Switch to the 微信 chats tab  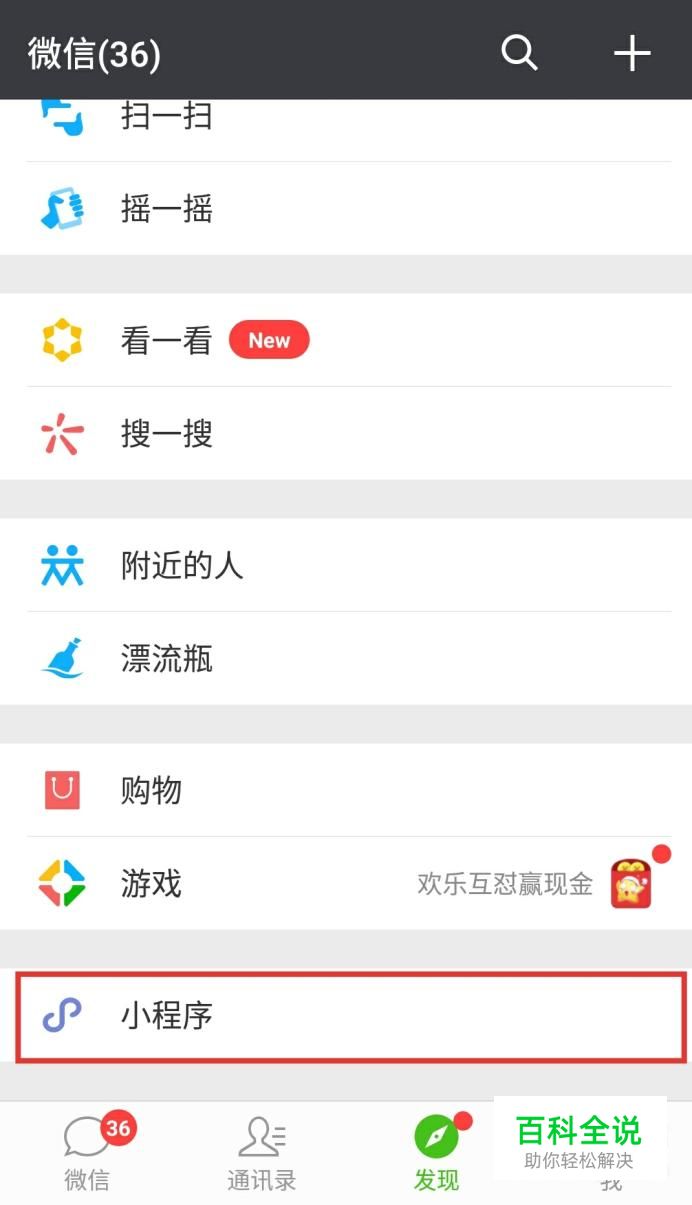pos(88,1155)
